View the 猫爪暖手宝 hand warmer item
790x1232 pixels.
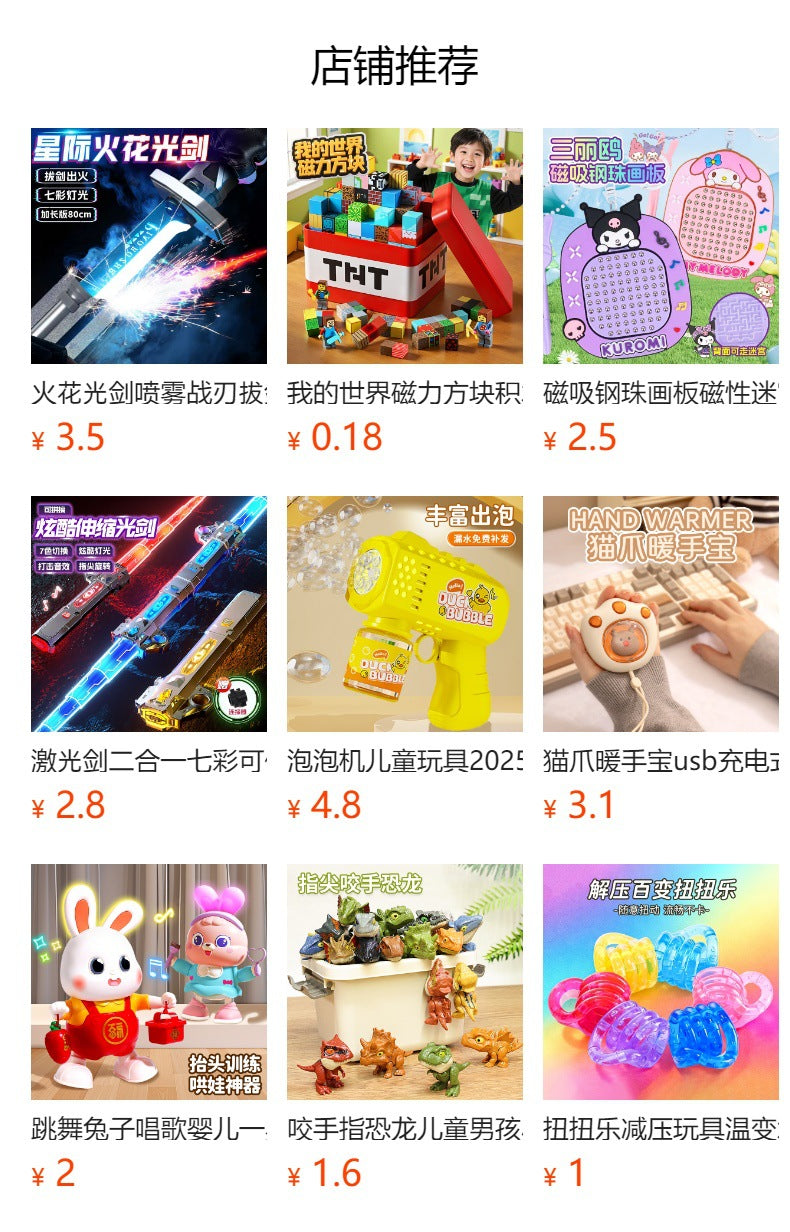[660, 614]
